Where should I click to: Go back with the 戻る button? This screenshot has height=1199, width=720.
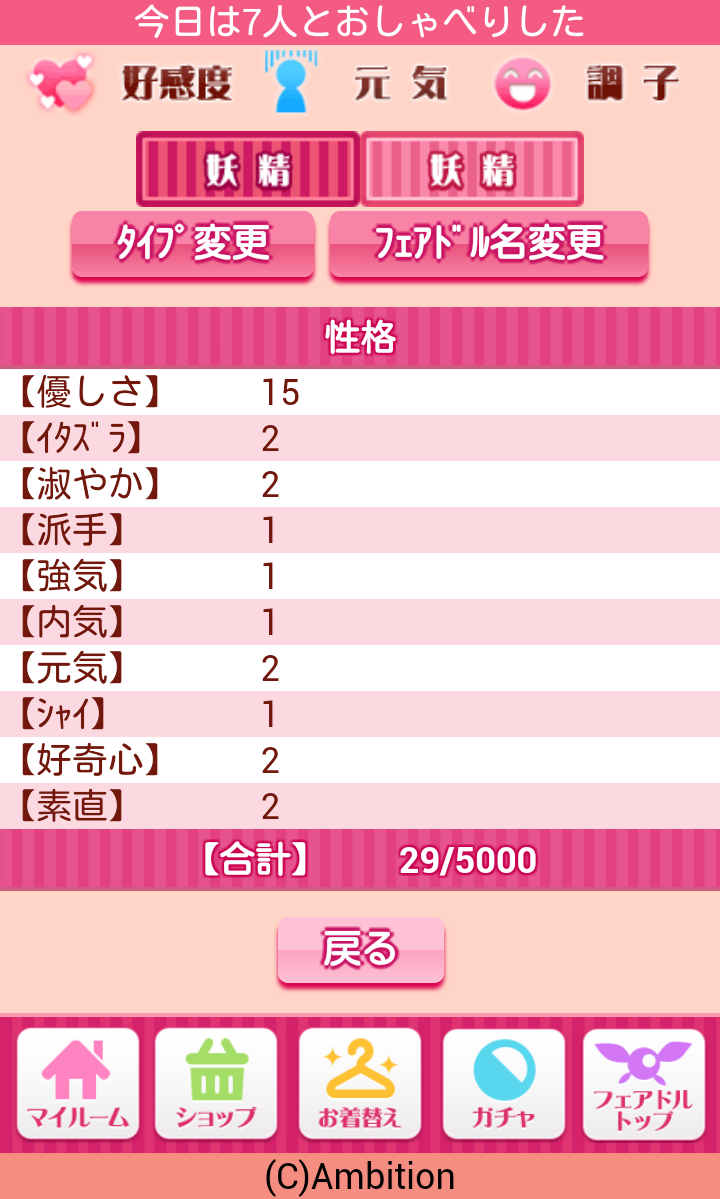360,950
